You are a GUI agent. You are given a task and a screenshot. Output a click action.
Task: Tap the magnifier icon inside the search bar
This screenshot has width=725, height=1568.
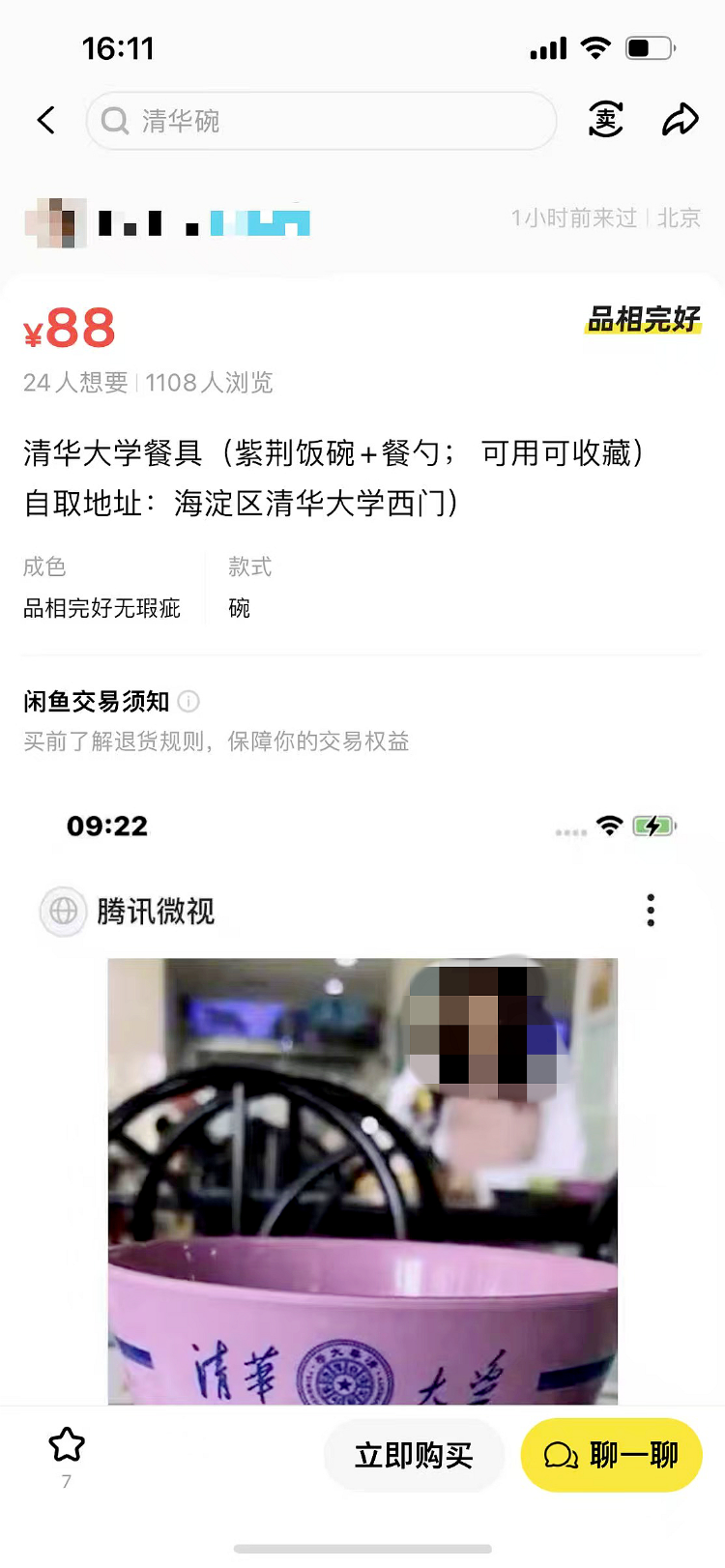tap(114, 122)
